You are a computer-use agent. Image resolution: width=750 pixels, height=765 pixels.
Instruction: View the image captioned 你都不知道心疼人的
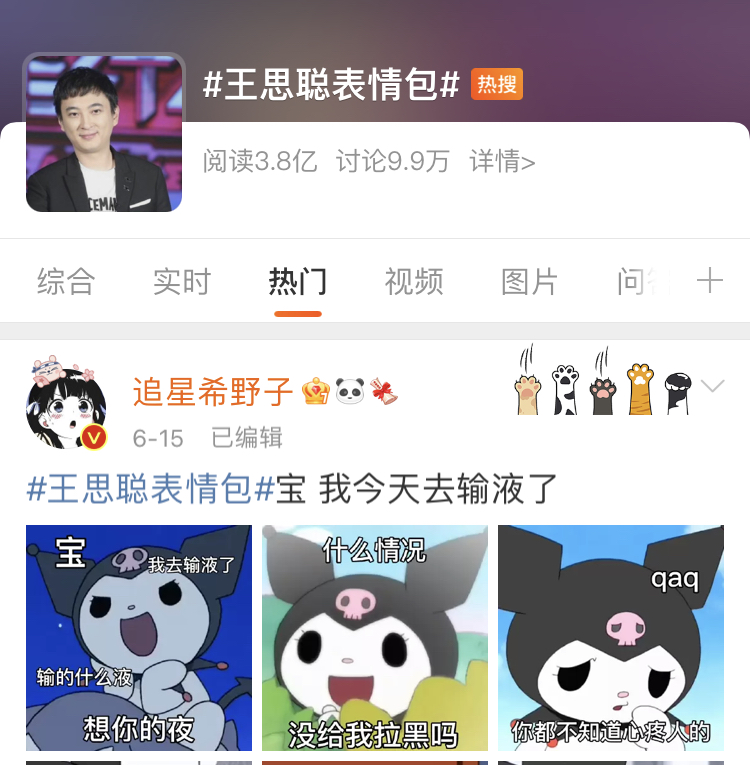611,638
